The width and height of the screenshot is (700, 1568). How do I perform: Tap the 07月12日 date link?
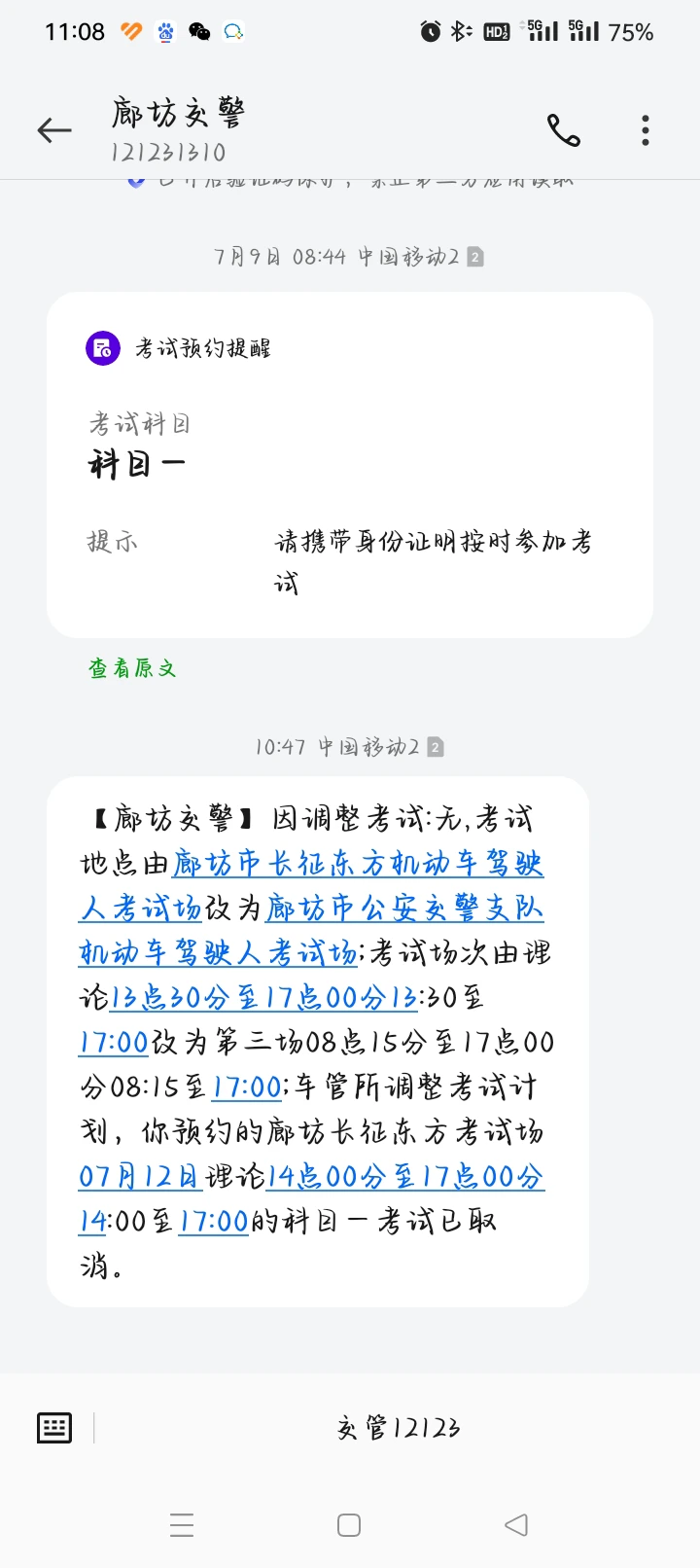click(140, 1177)
